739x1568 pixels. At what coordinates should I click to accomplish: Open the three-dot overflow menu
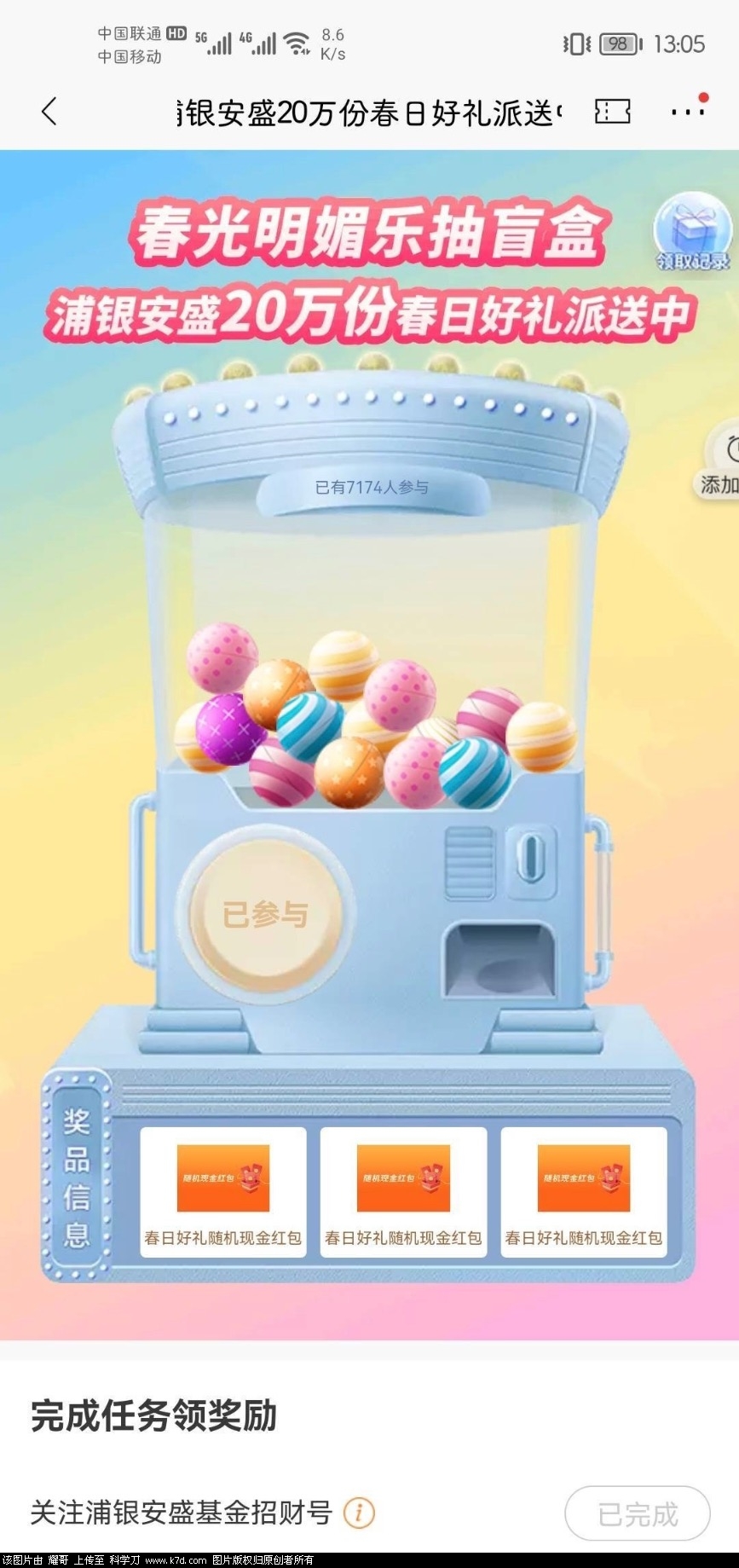[x=687, y=112]
